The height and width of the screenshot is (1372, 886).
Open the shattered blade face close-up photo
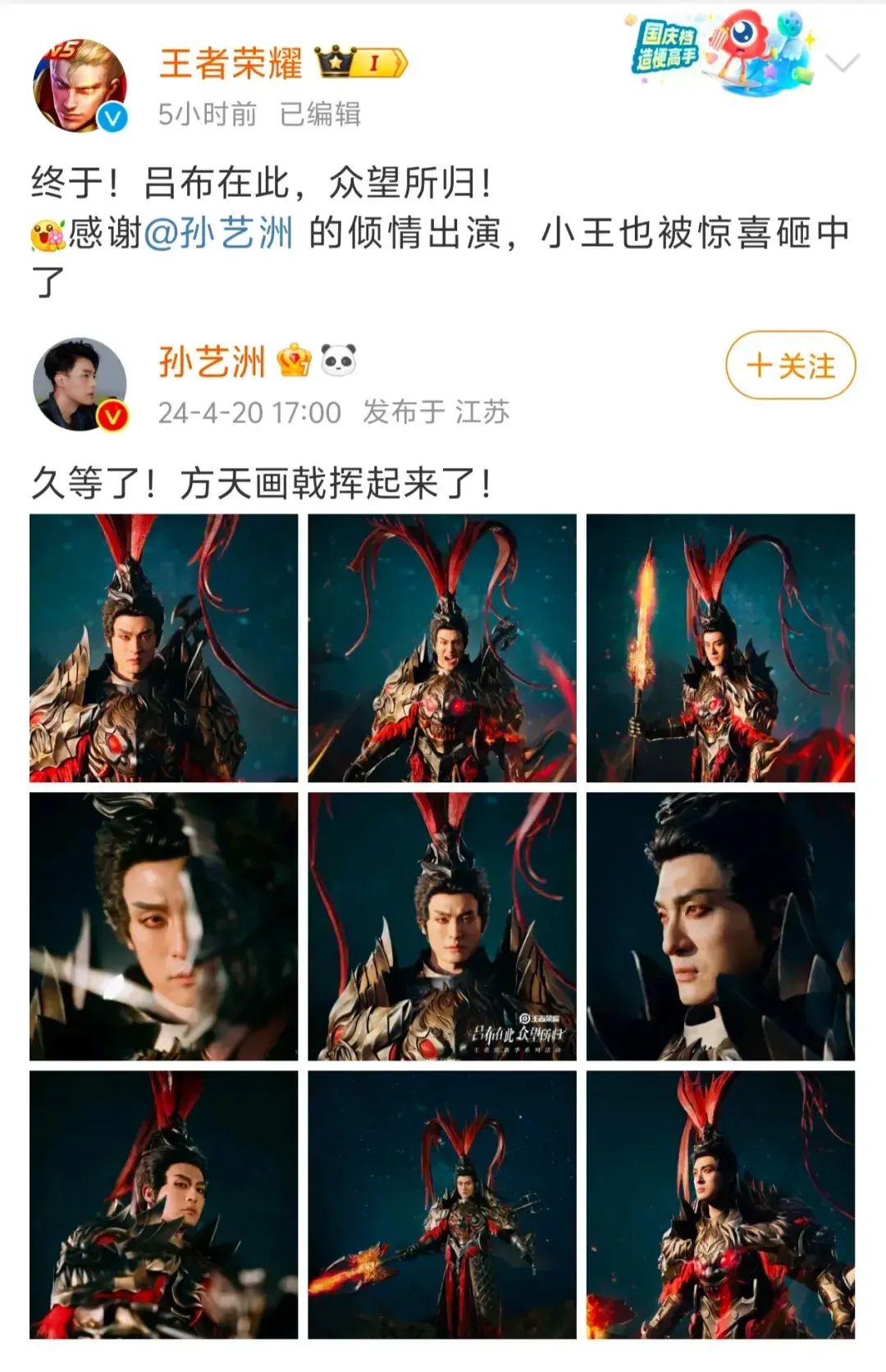click(x=164, y=926)
